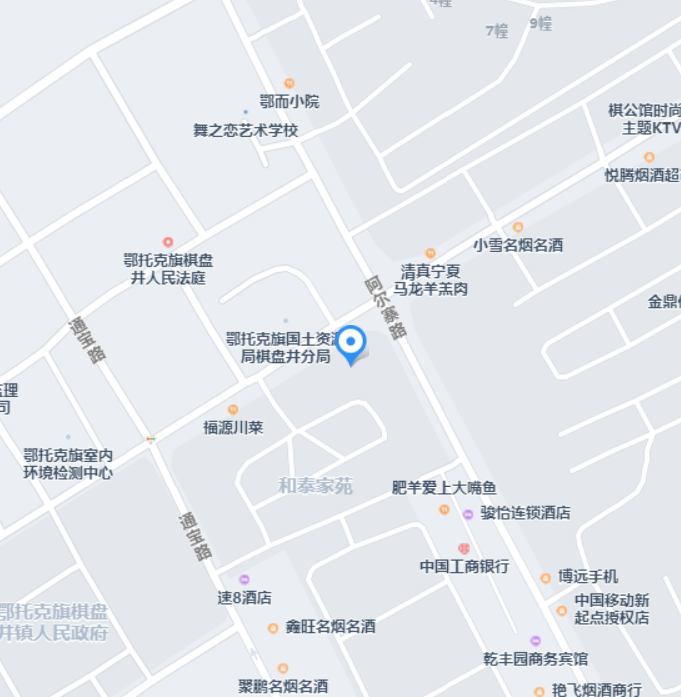Select the 骏怡连锁酒店 hotel marker

pyautogui.click(x=468, y=513)
